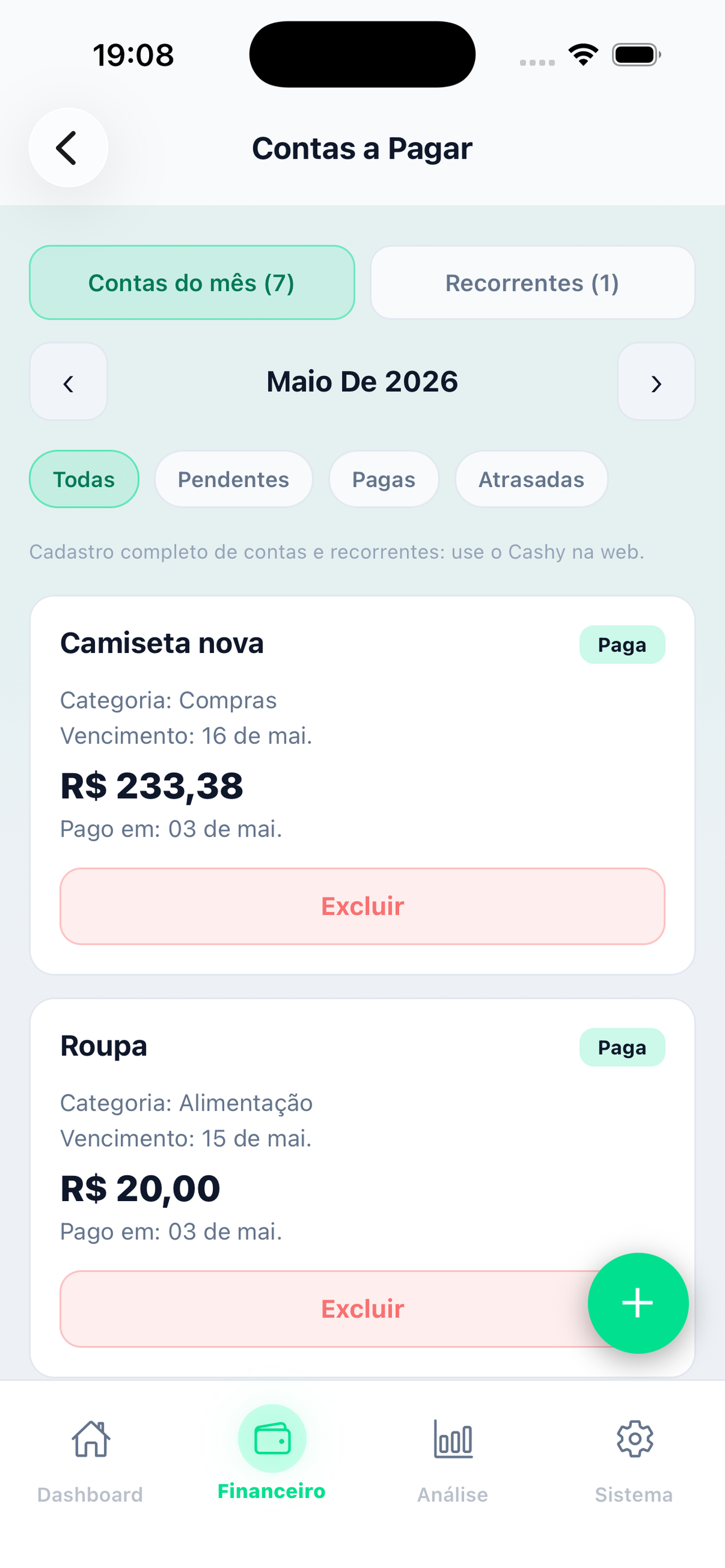Add a new bill with plus button
The image size is (725, 1568).
(x=638, y=1303)
